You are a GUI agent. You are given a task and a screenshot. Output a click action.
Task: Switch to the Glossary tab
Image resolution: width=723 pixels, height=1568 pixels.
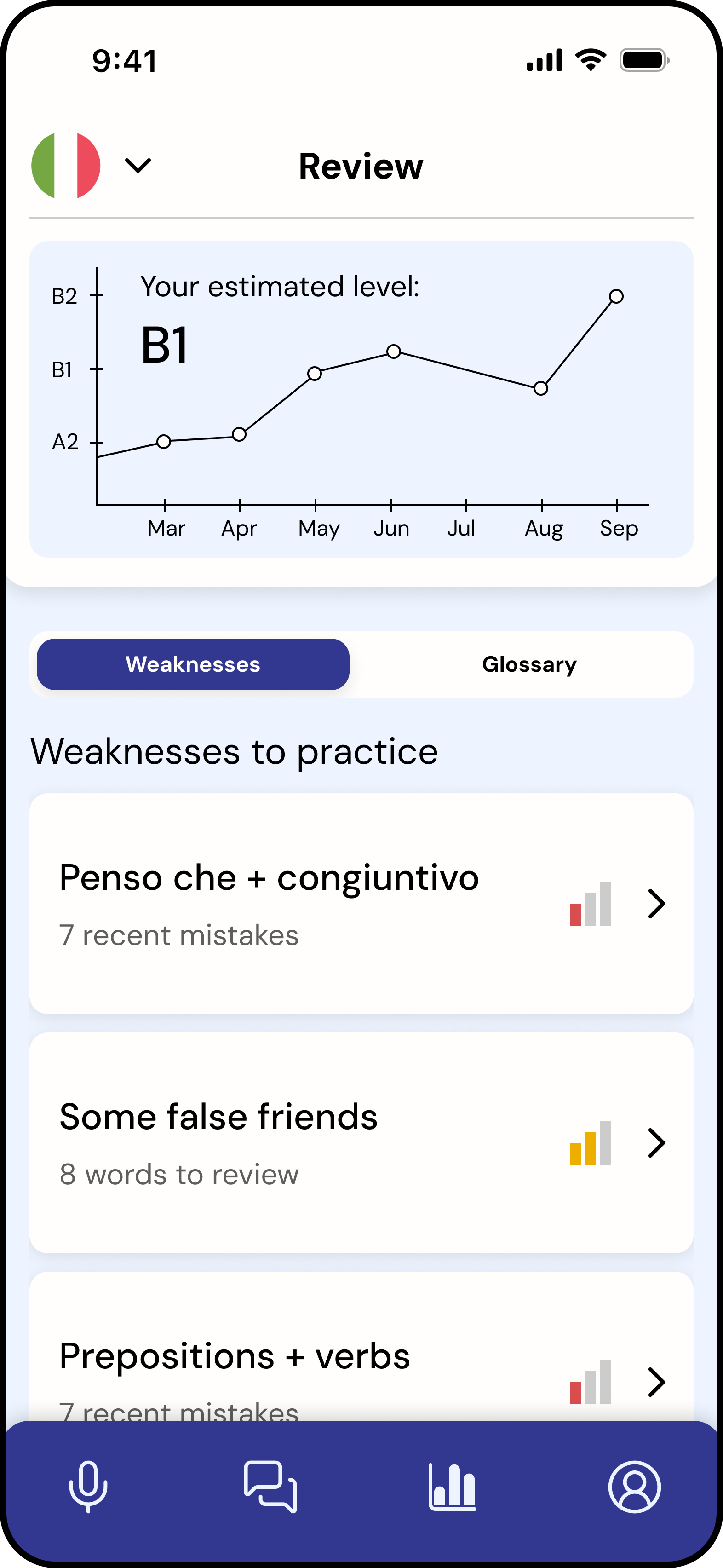[x=529, y=665]
